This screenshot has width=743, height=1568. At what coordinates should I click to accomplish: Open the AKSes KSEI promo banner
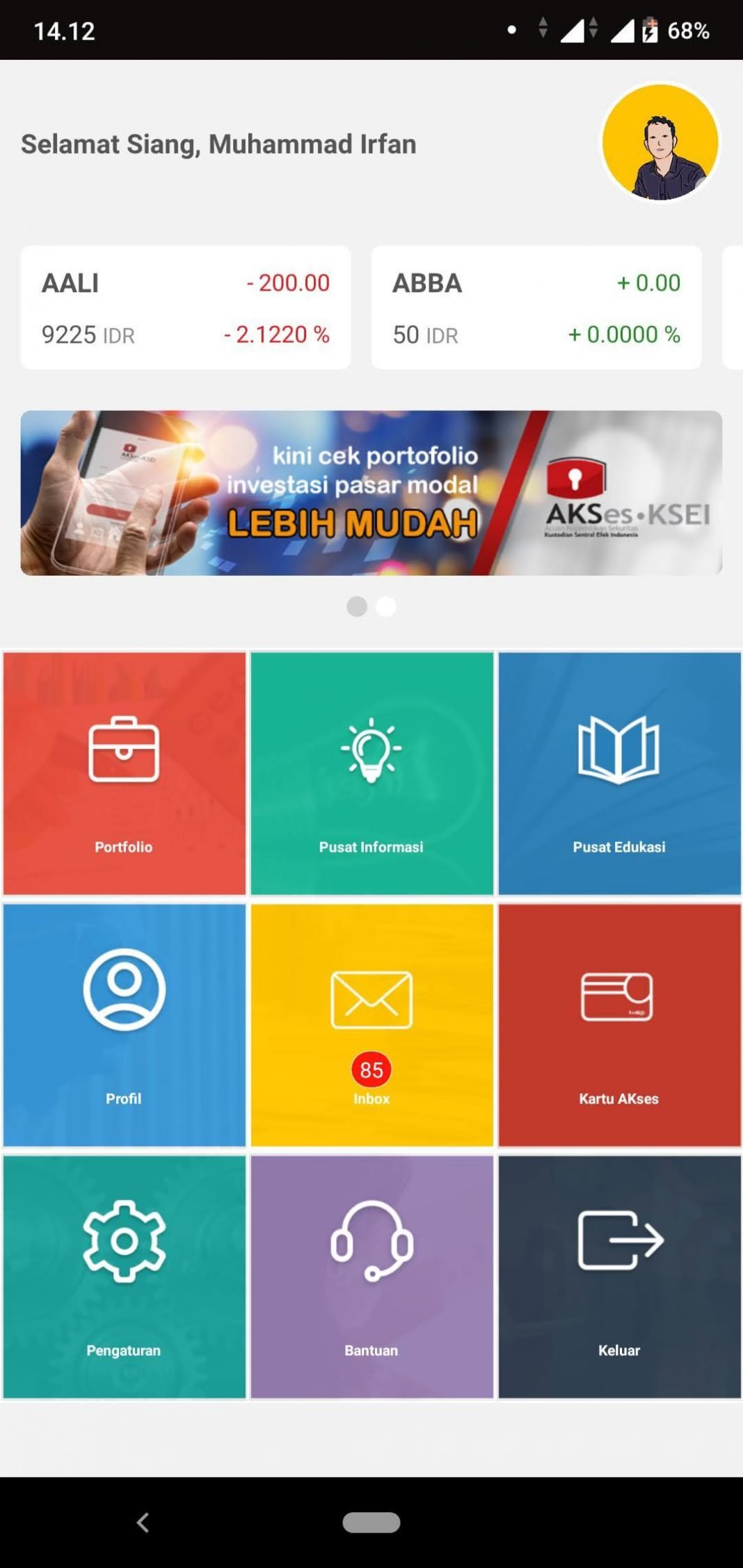pos(371,493)
